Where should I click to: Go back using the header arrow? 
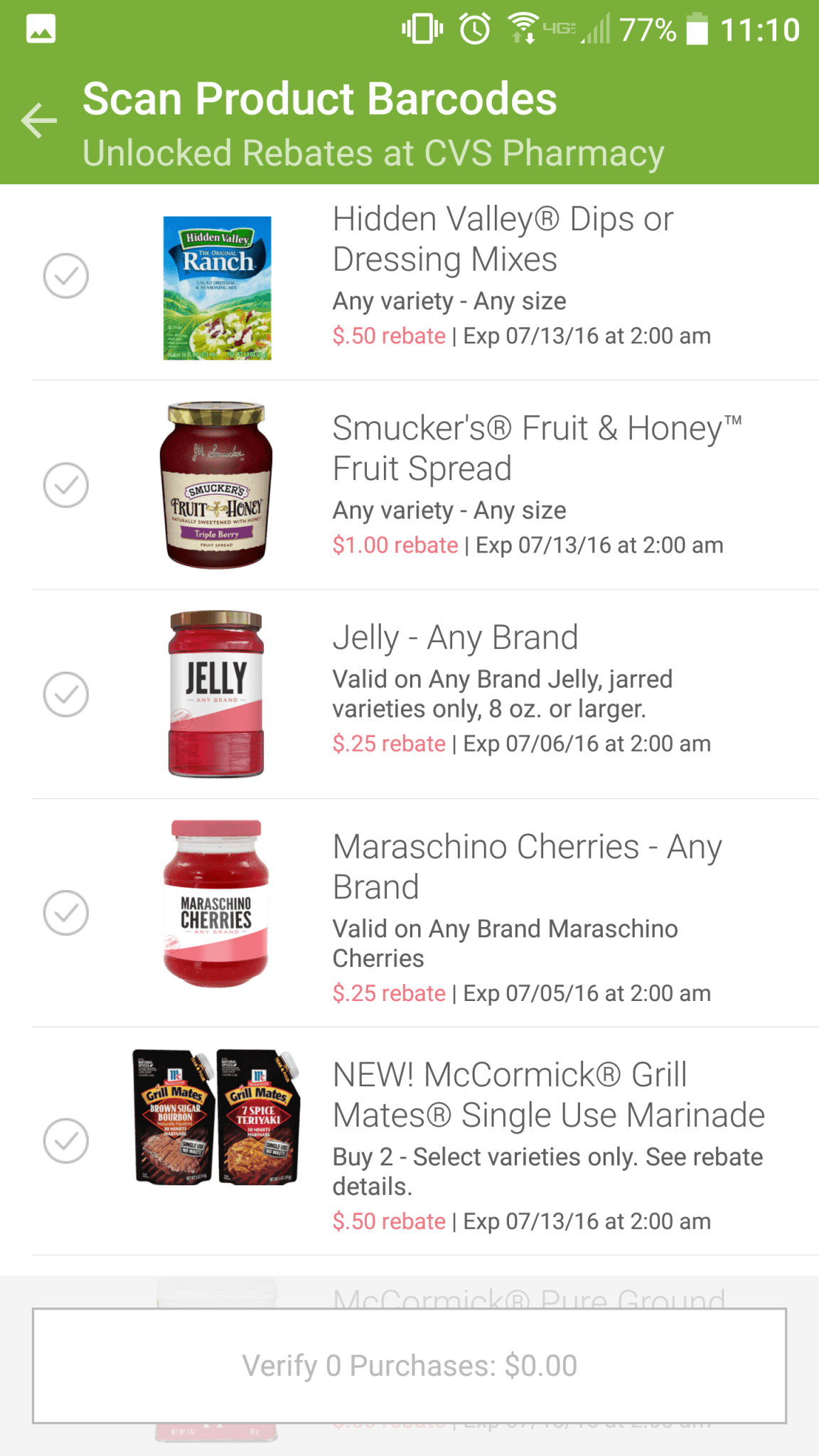(39, 119)
